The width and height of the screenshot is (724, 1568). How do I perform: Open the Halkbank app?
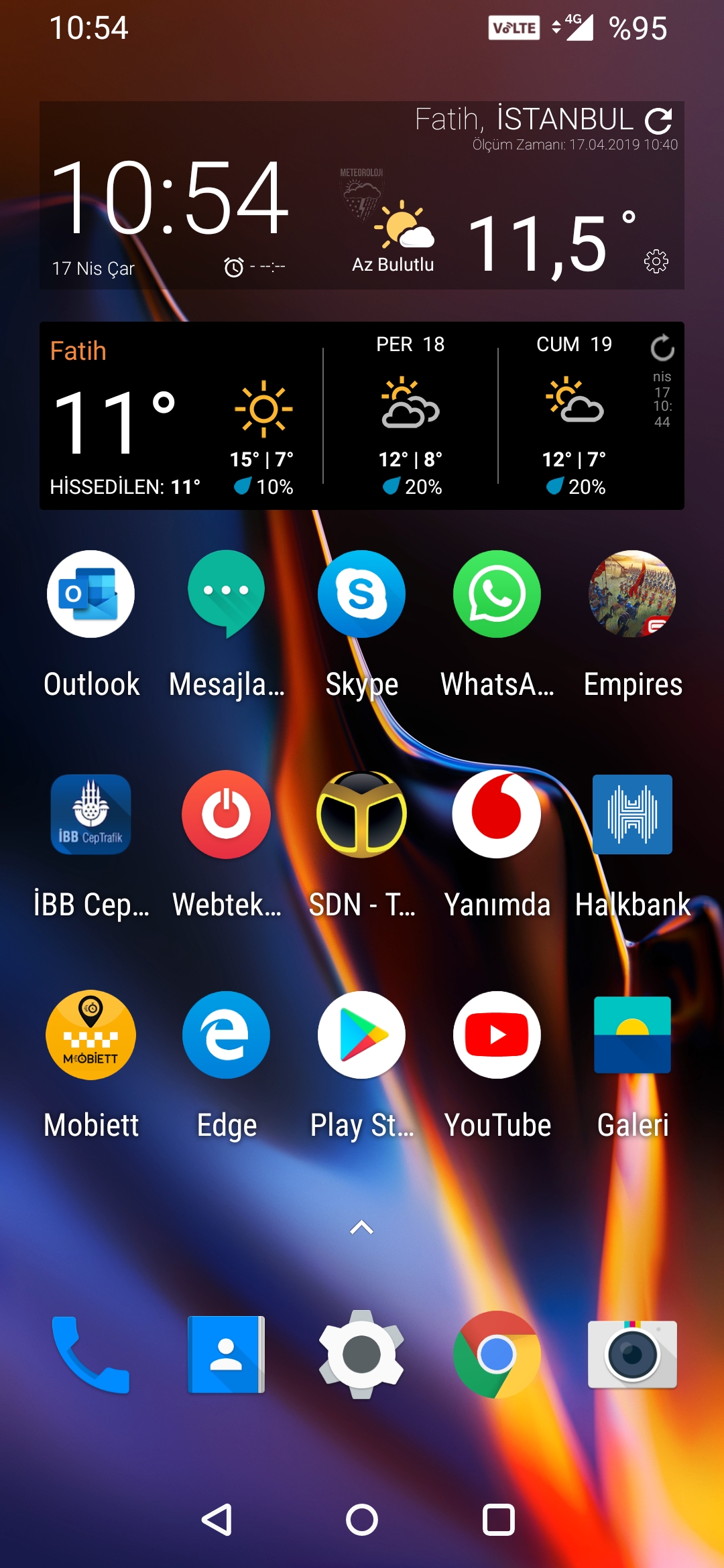[x=632, y=814]
